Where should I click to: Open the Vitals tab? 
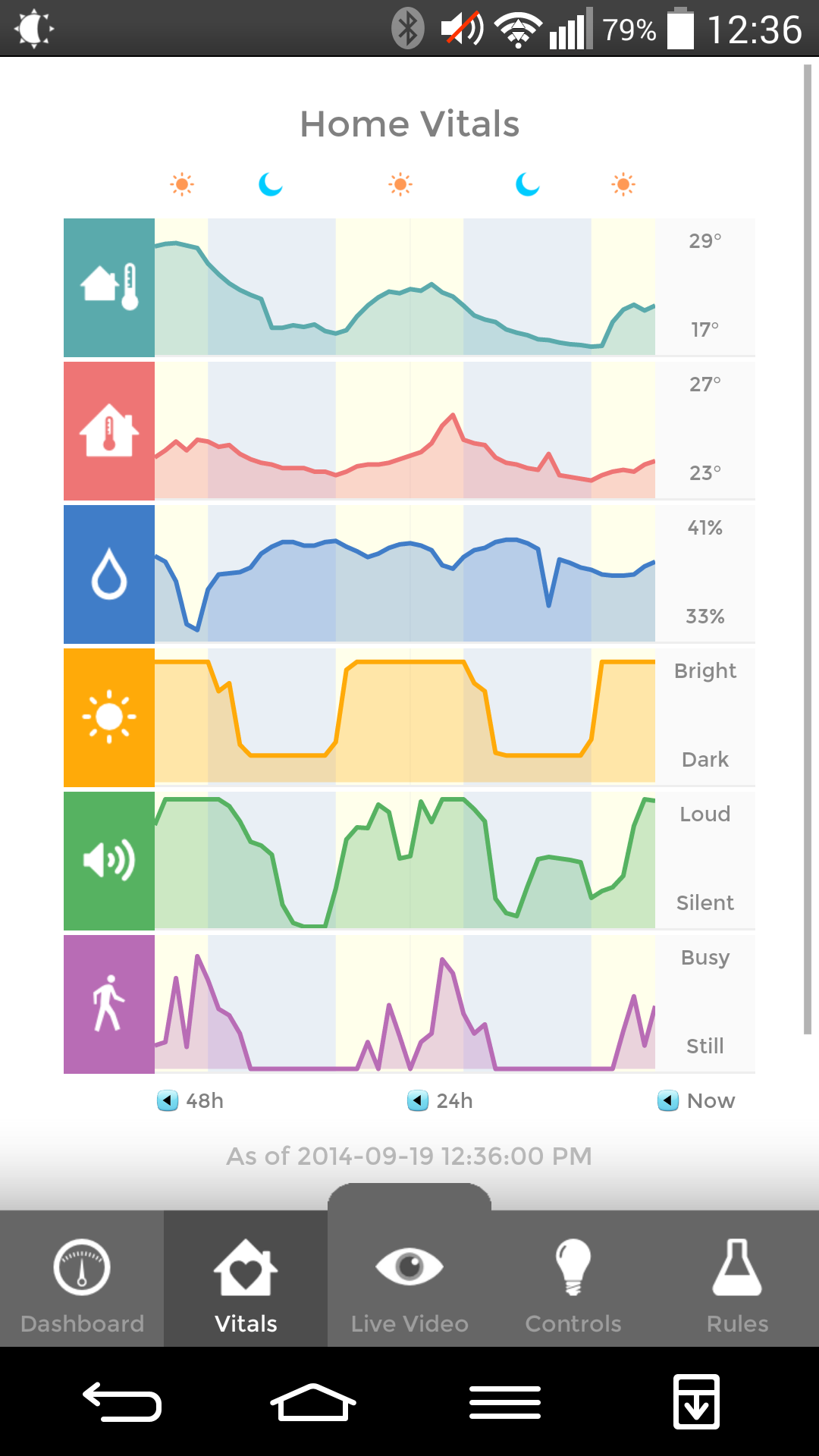(x=245, y=1282)
